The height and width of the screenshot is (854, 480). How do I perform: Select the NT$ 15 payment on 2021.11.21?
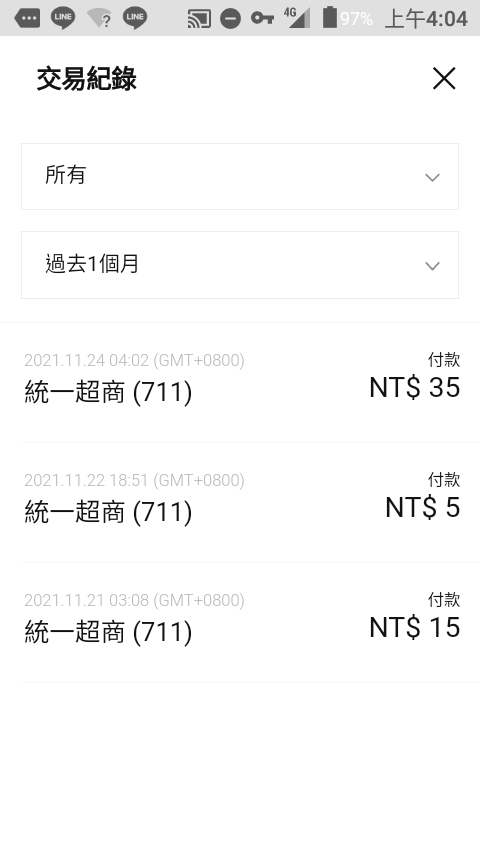click(242, 623)
